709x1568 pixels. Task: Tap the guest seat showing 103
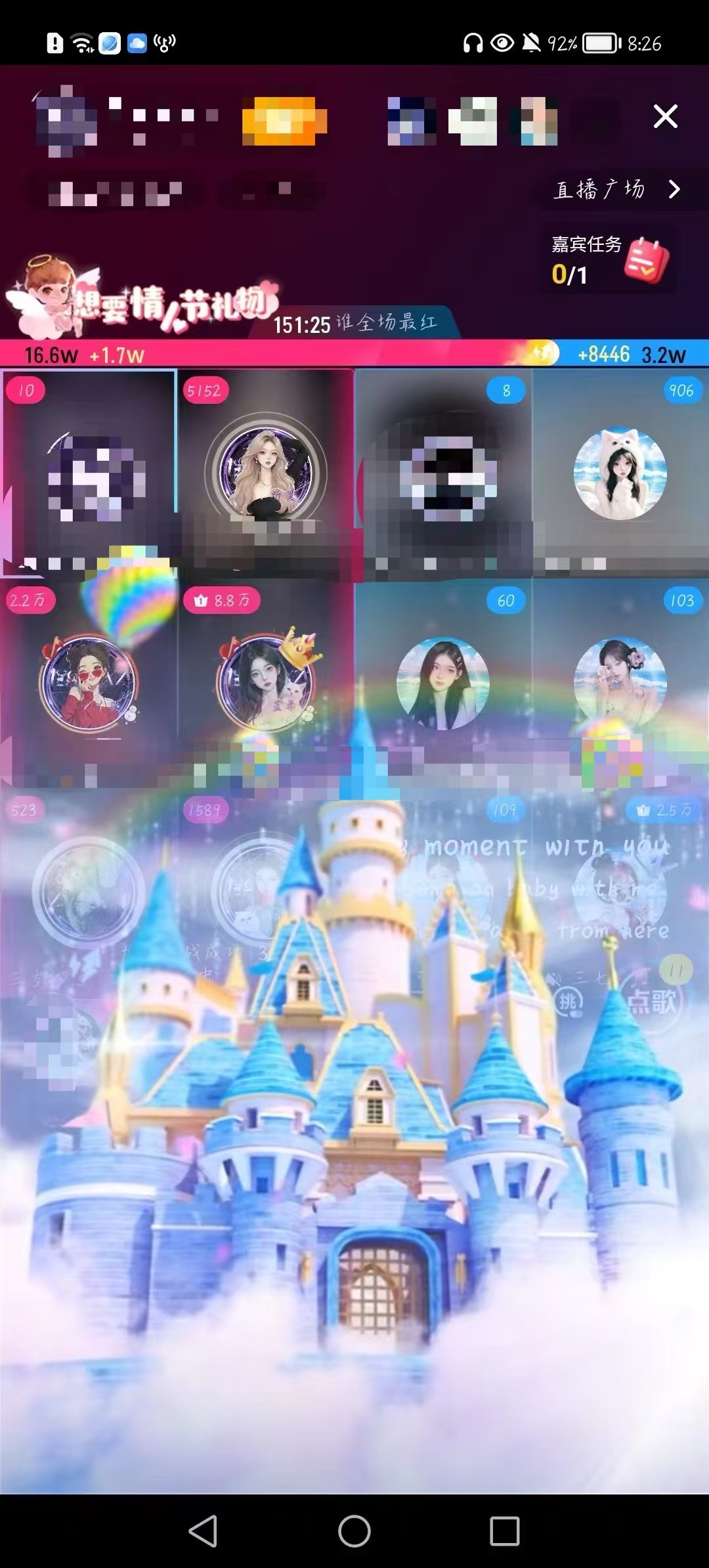click(620, 683)
